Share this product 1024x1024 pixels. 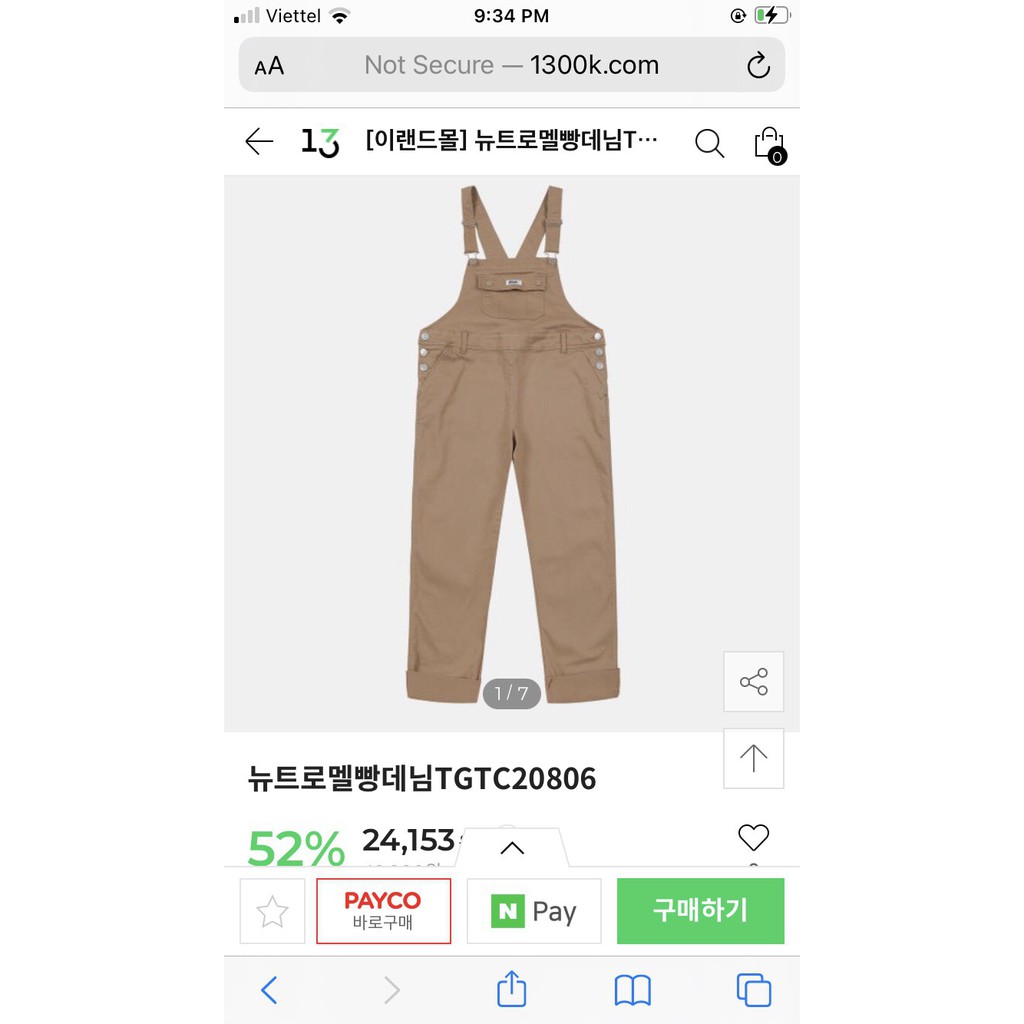[x=753, y=682]
